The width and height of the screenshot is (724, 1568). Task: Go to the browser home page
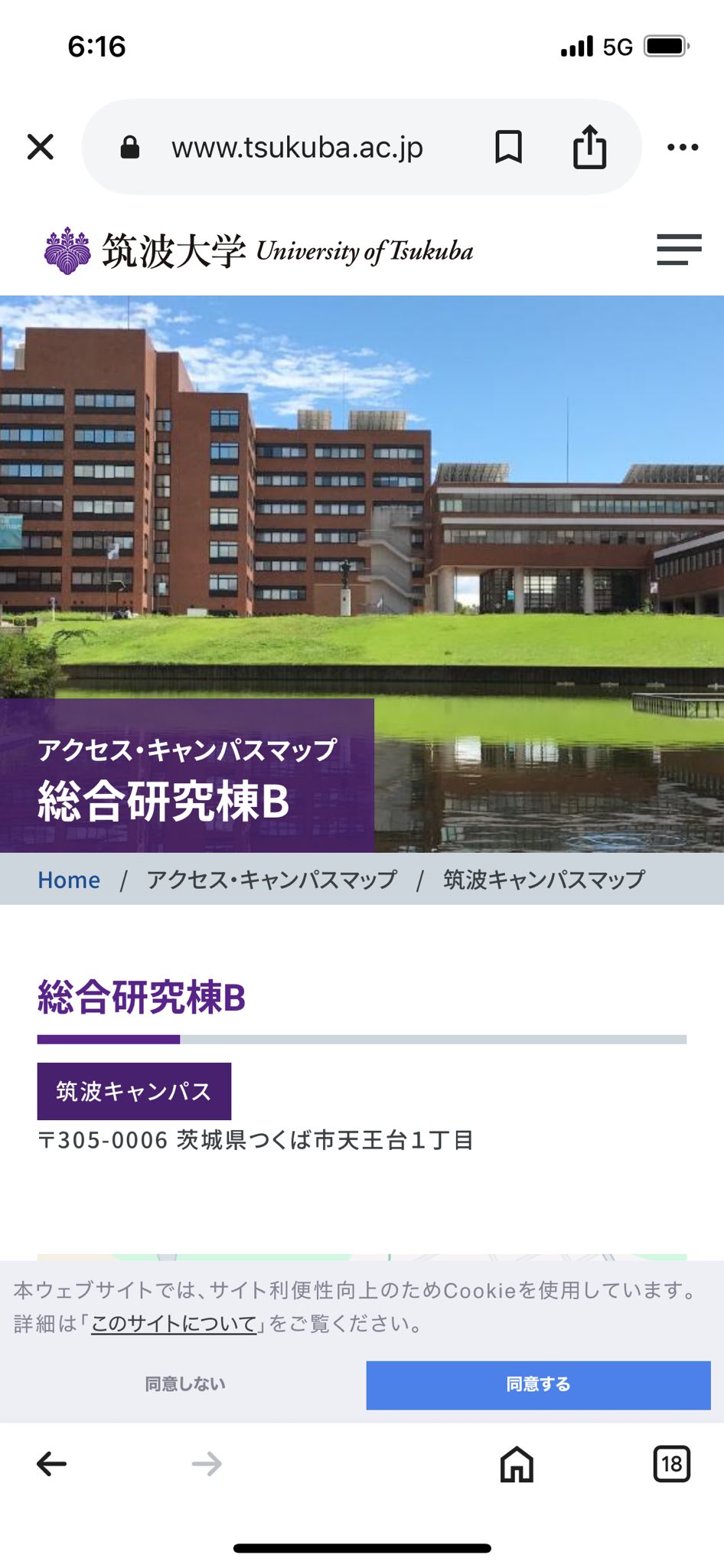pyautogui.click(x=517, y=1464)
